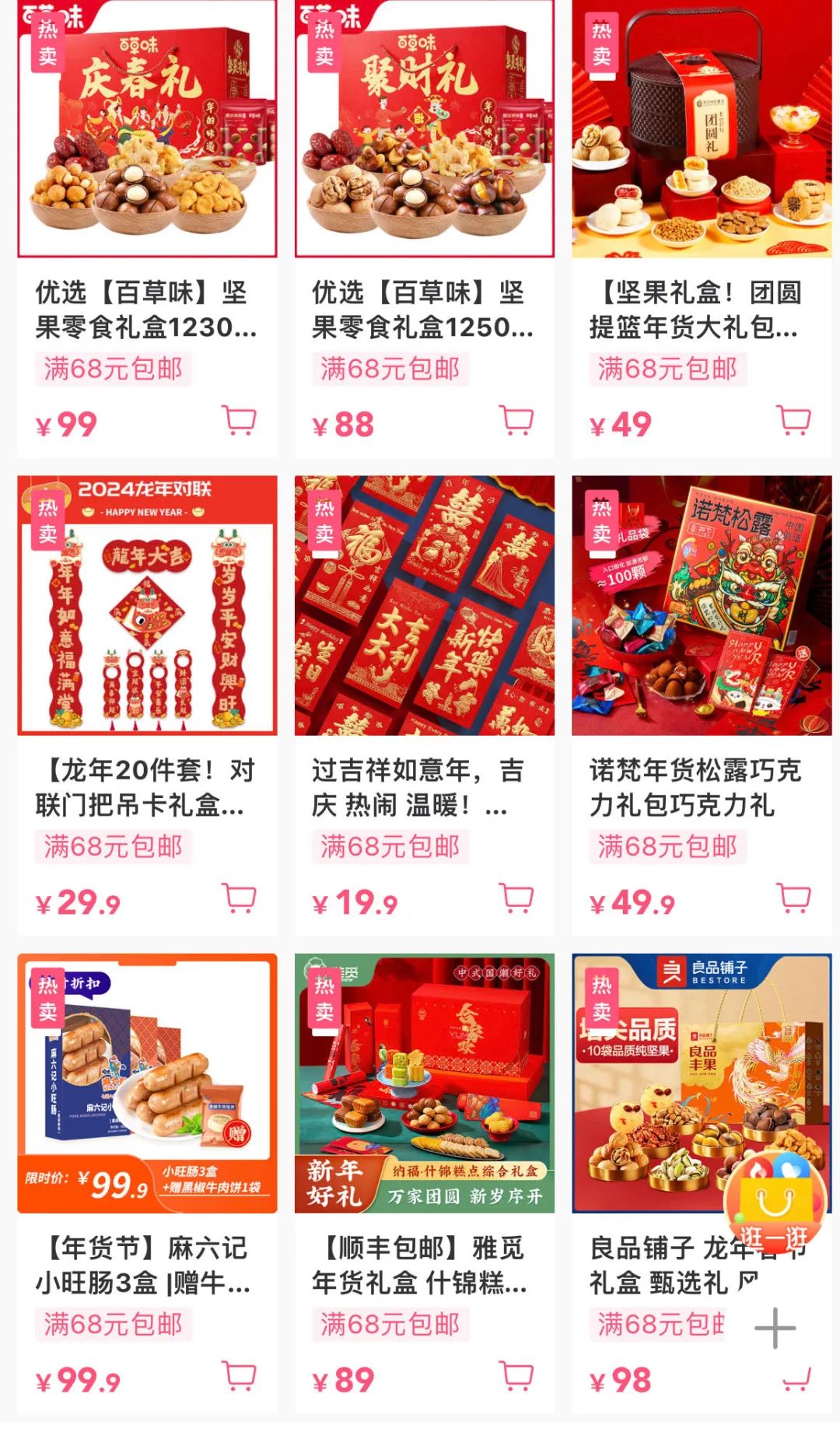Add the ¥19.9 red envelopes to cart
The width and height of the screenshot is (840, 1432).
(x=516, y=898)
